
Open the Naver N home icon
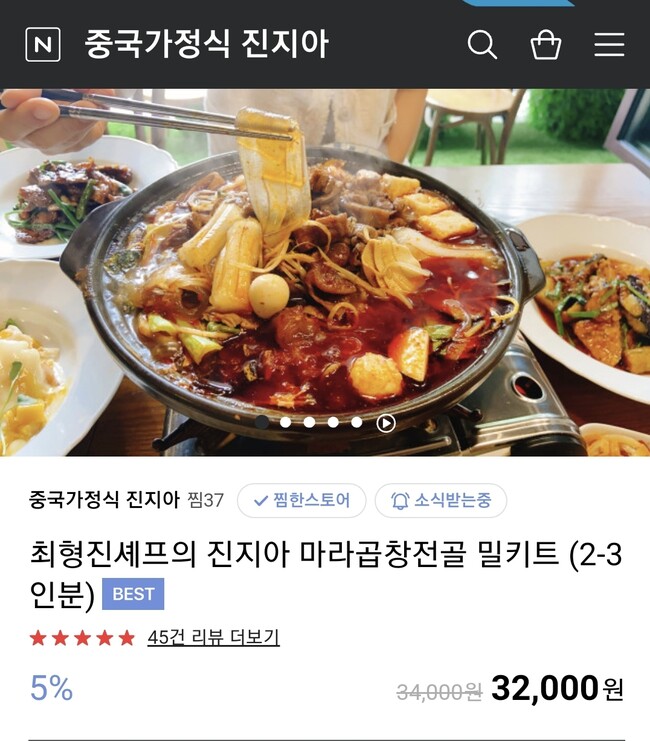(42, 45)
